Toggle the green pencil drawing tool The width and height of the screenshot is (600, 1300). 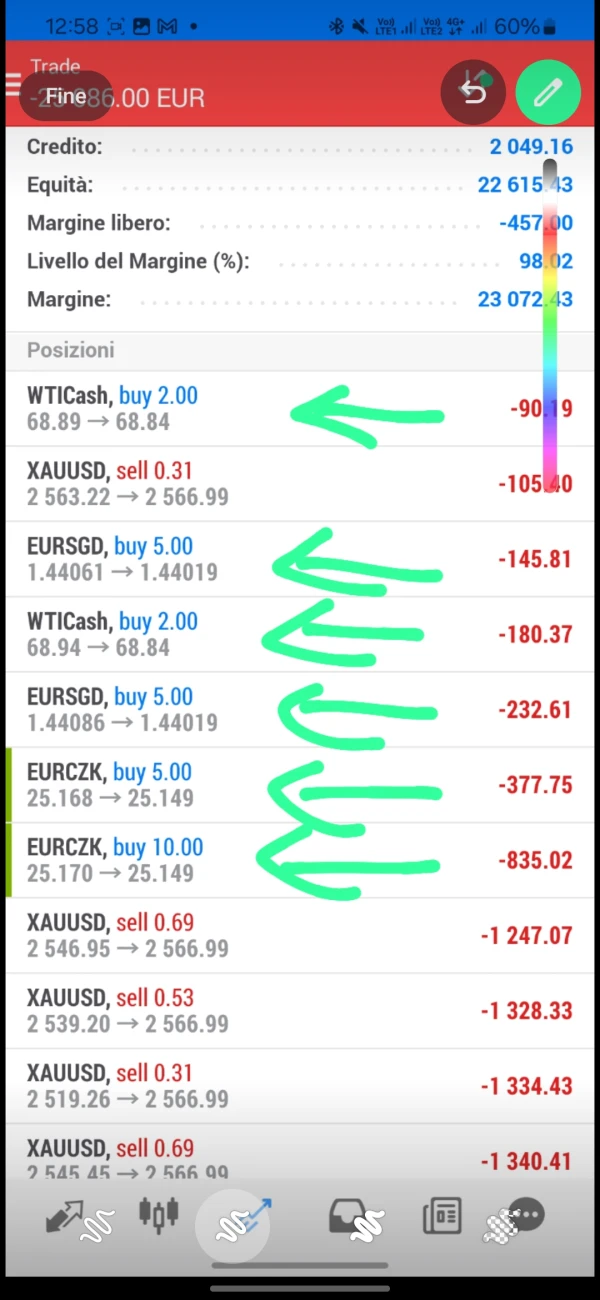547,93
